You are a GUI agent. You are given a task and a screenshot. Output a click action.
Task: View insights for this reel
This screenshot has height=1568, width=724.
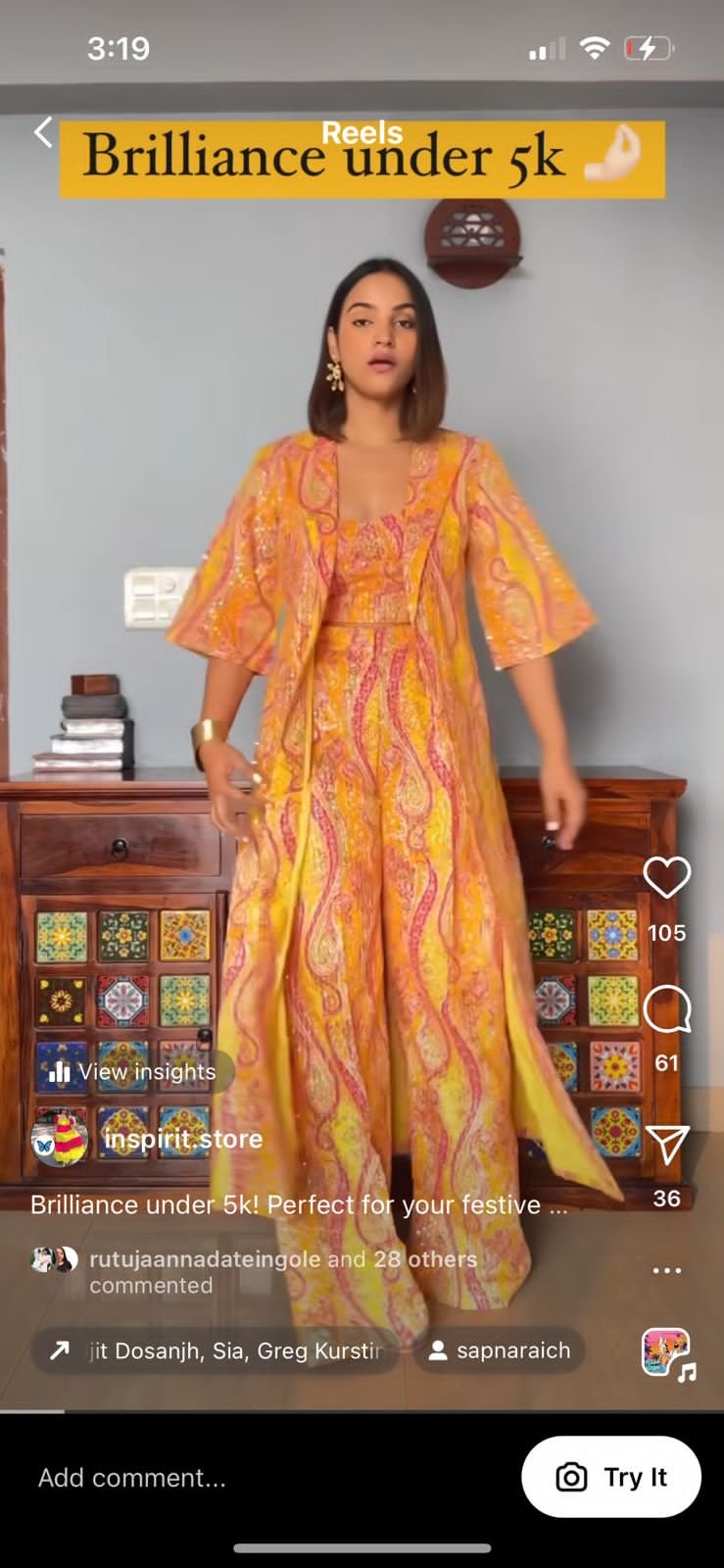click(x=133, y=1072)
